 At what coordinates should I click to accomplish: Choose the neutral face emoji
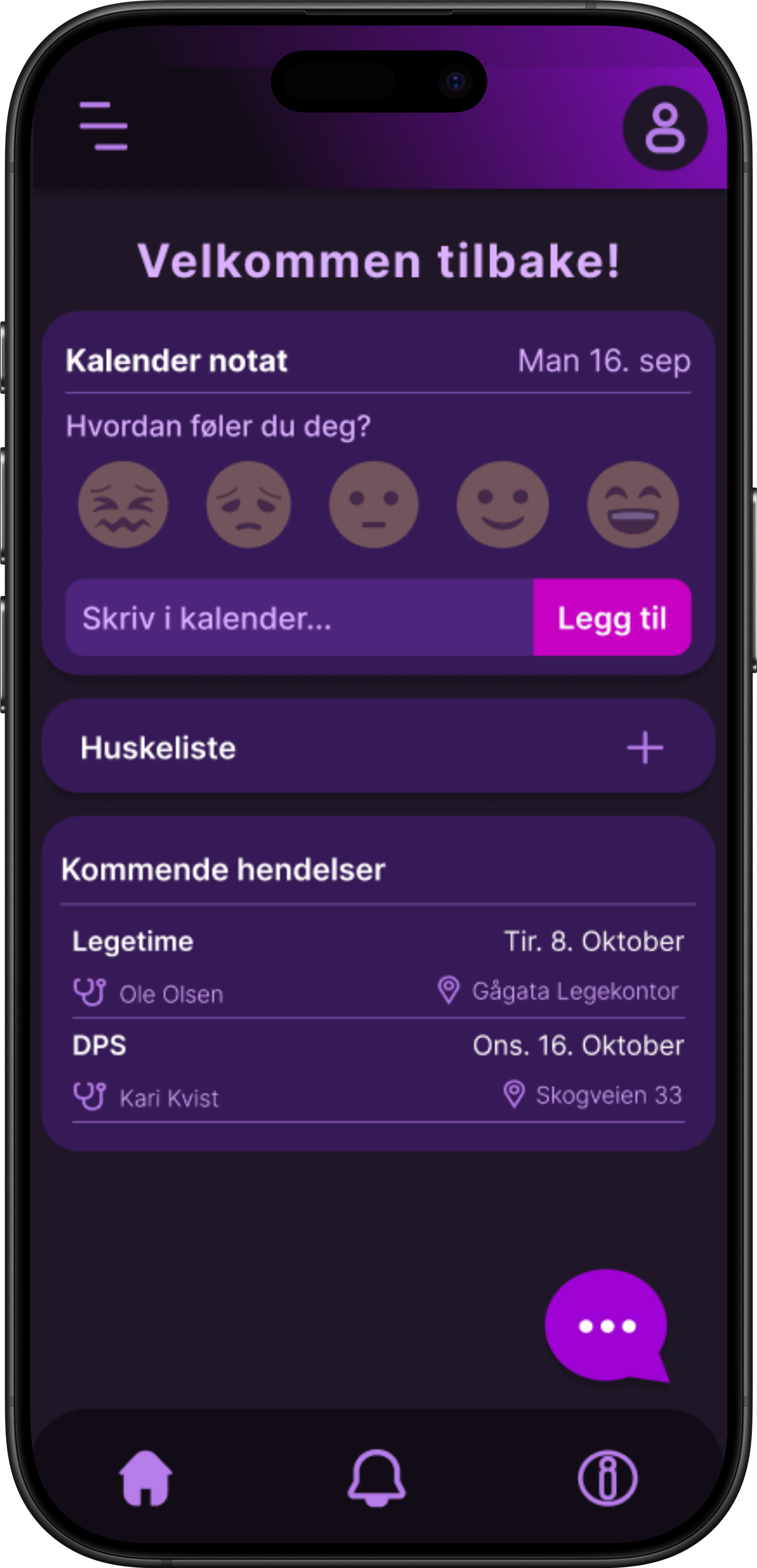pos(374,504)
